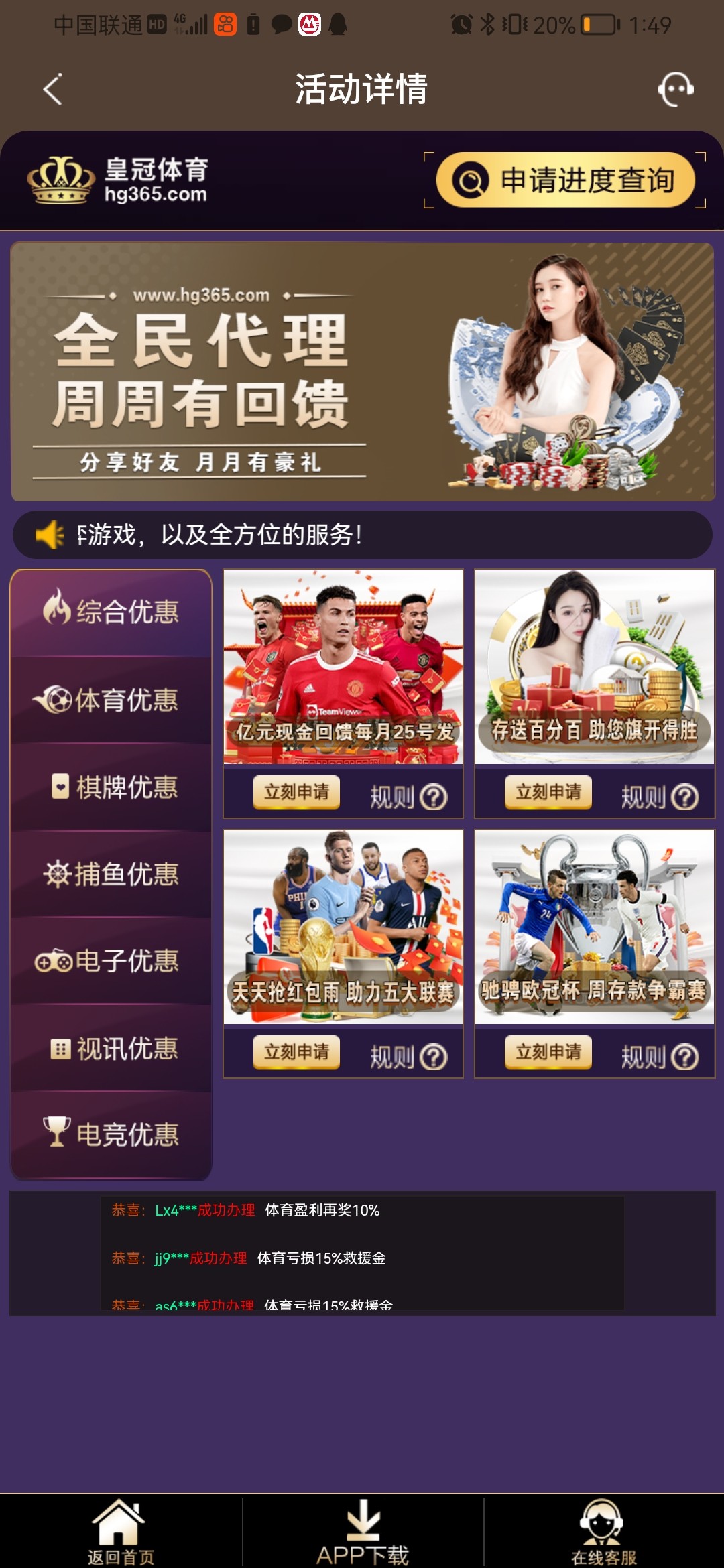
Task: View rules for 存送百分百 promotion
Action: coord(660,797)
